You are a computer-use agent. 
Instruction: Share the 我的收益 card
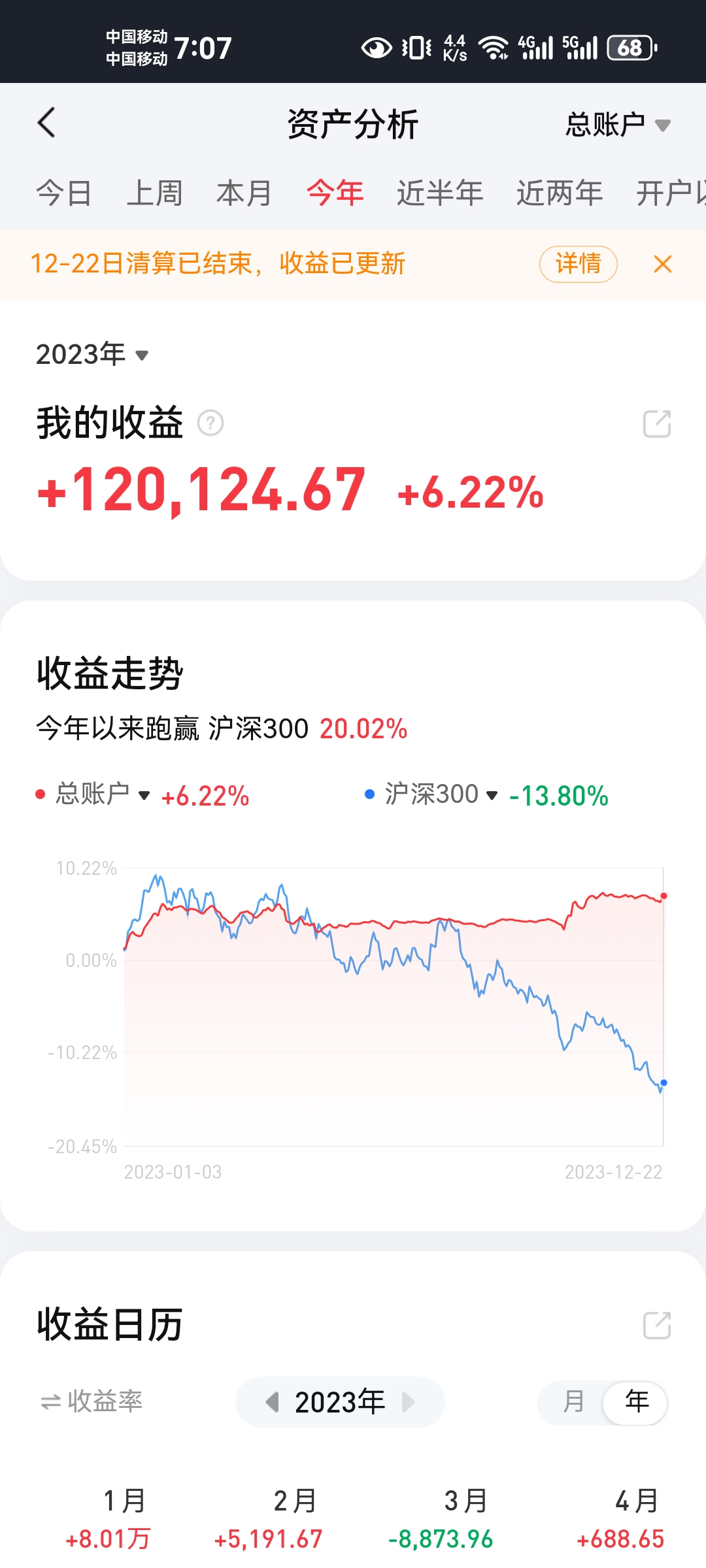(657, 423)
